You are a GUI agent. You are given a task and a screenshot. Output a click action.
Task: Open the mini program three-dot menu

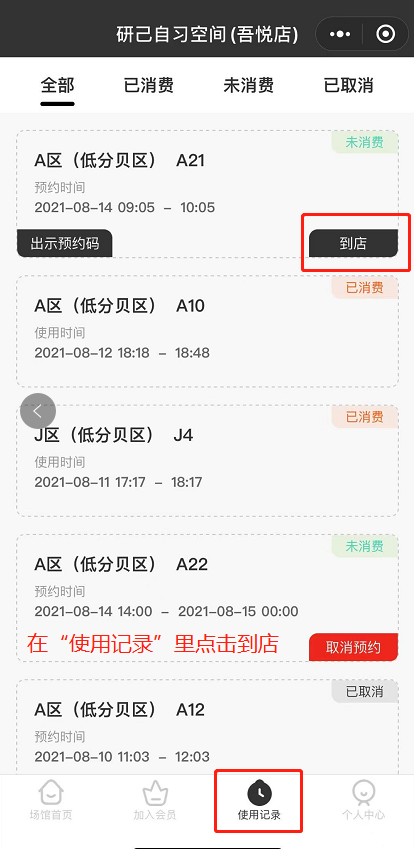(x=340, y=34)
